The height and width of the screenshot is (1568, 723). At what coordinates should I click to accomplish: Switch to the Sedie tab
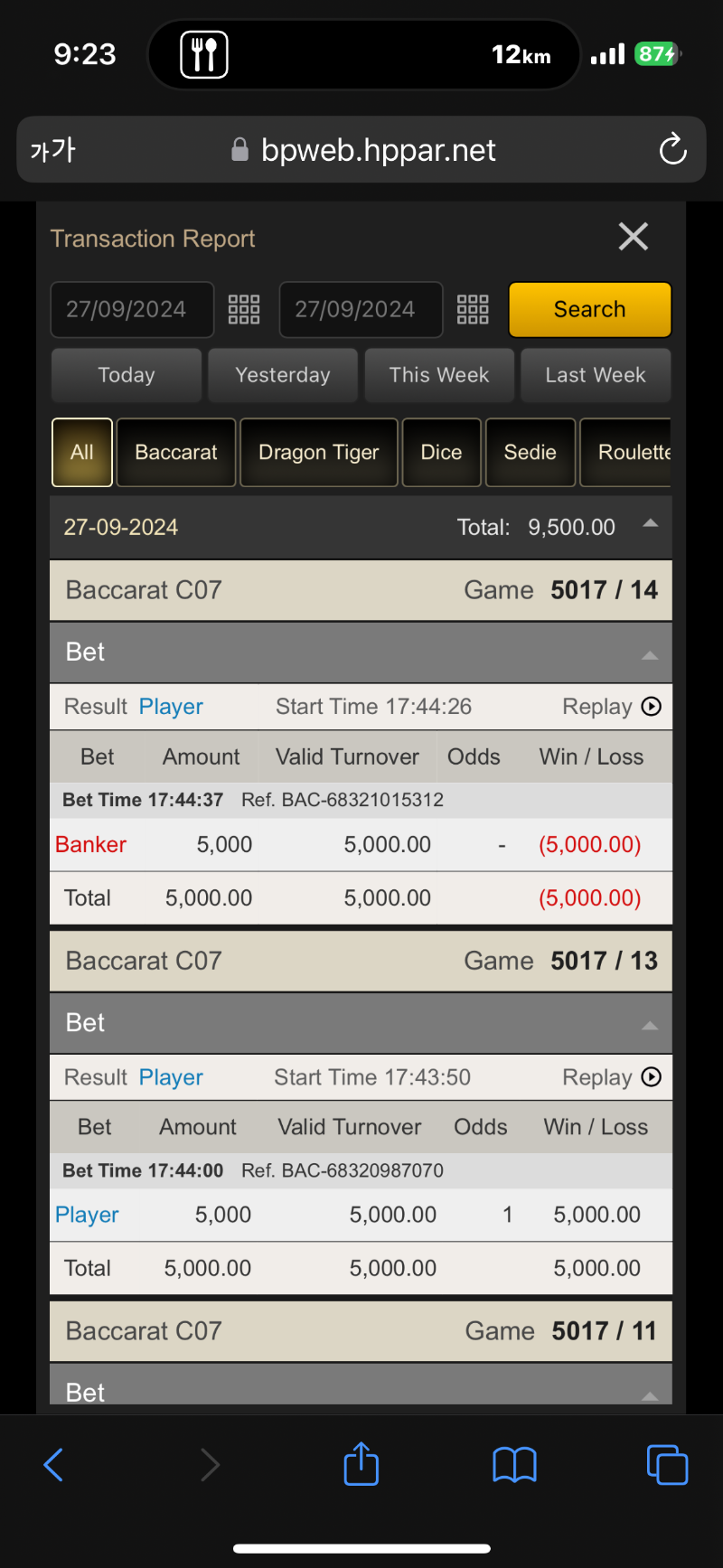(x=531, y=453)
